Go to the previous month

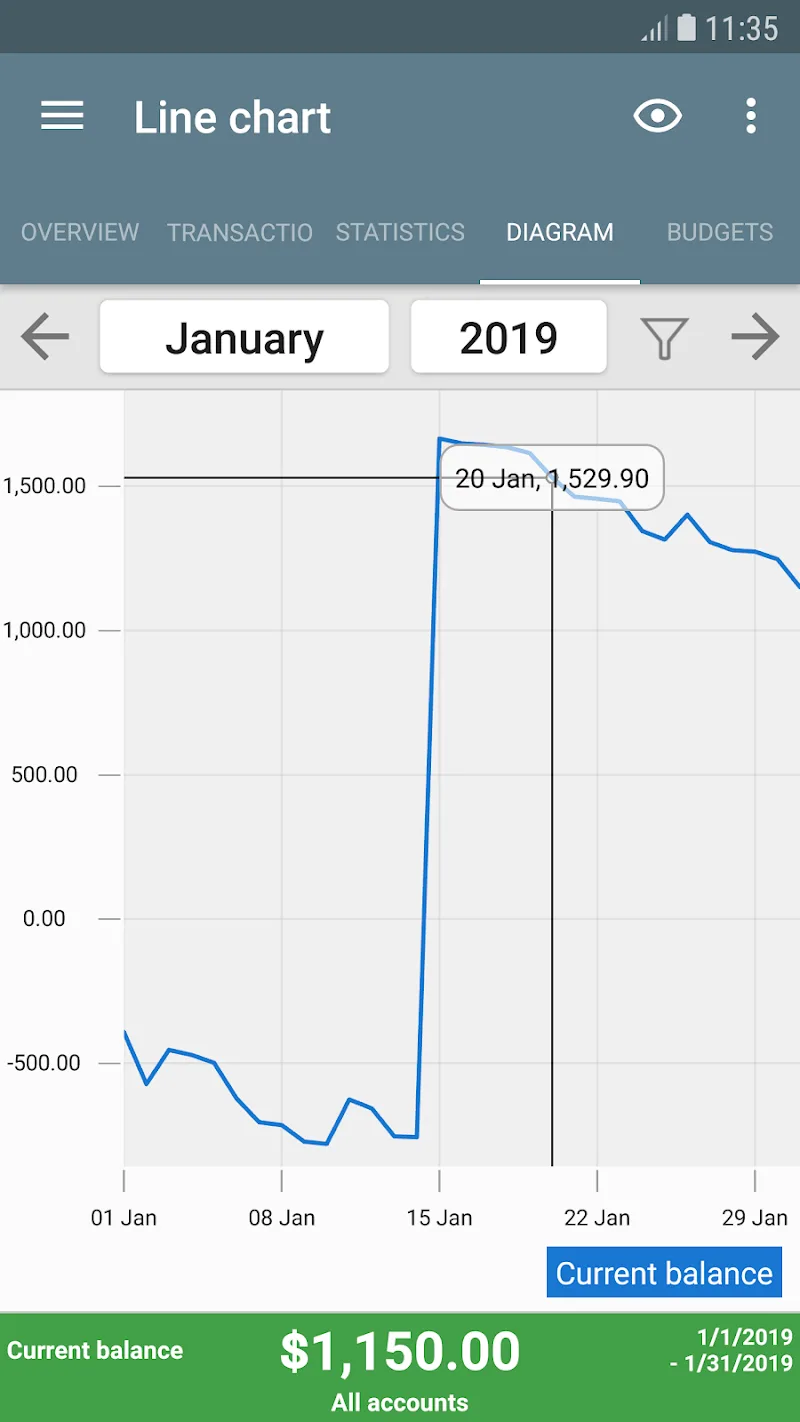click(45, 338)
